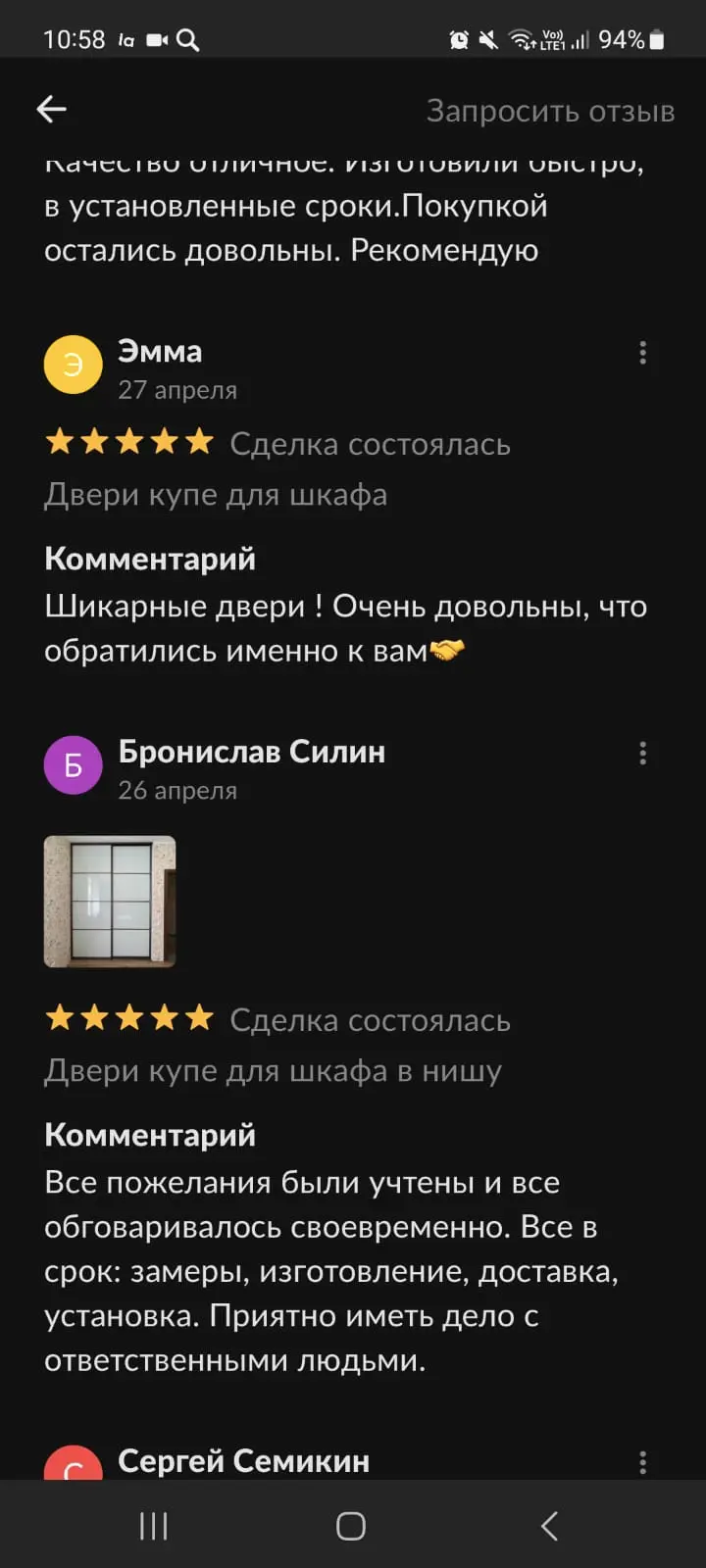The height and width of the screenshot is (1568, 706).
Task: Open Эмма's profile avatar
Action: pyautogui.click(x=74, y=365)
